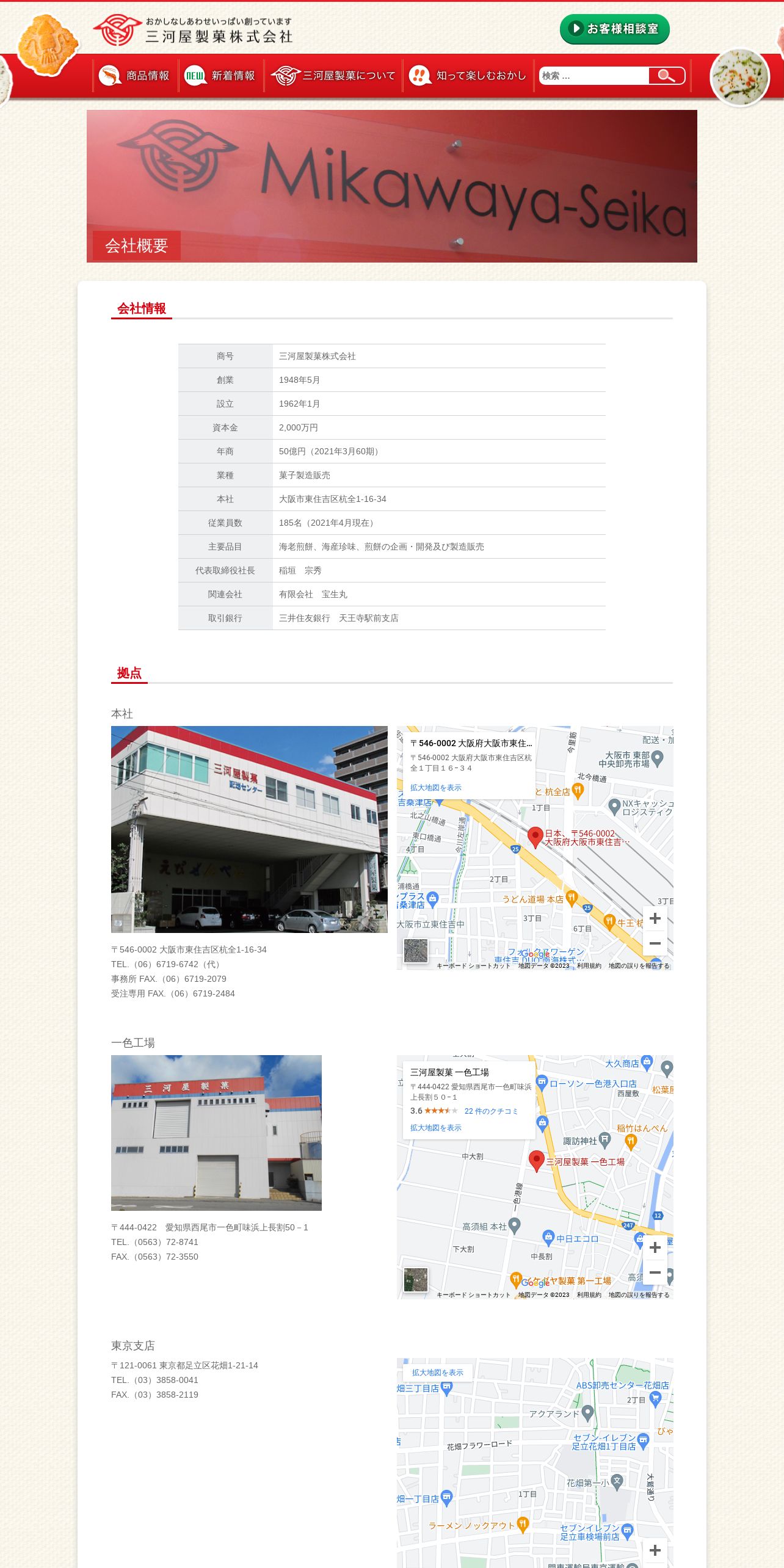Screen dimensions: 784x1568
Task: Switch 本社 map to satellite view
Action: click(x=416, y=951)
